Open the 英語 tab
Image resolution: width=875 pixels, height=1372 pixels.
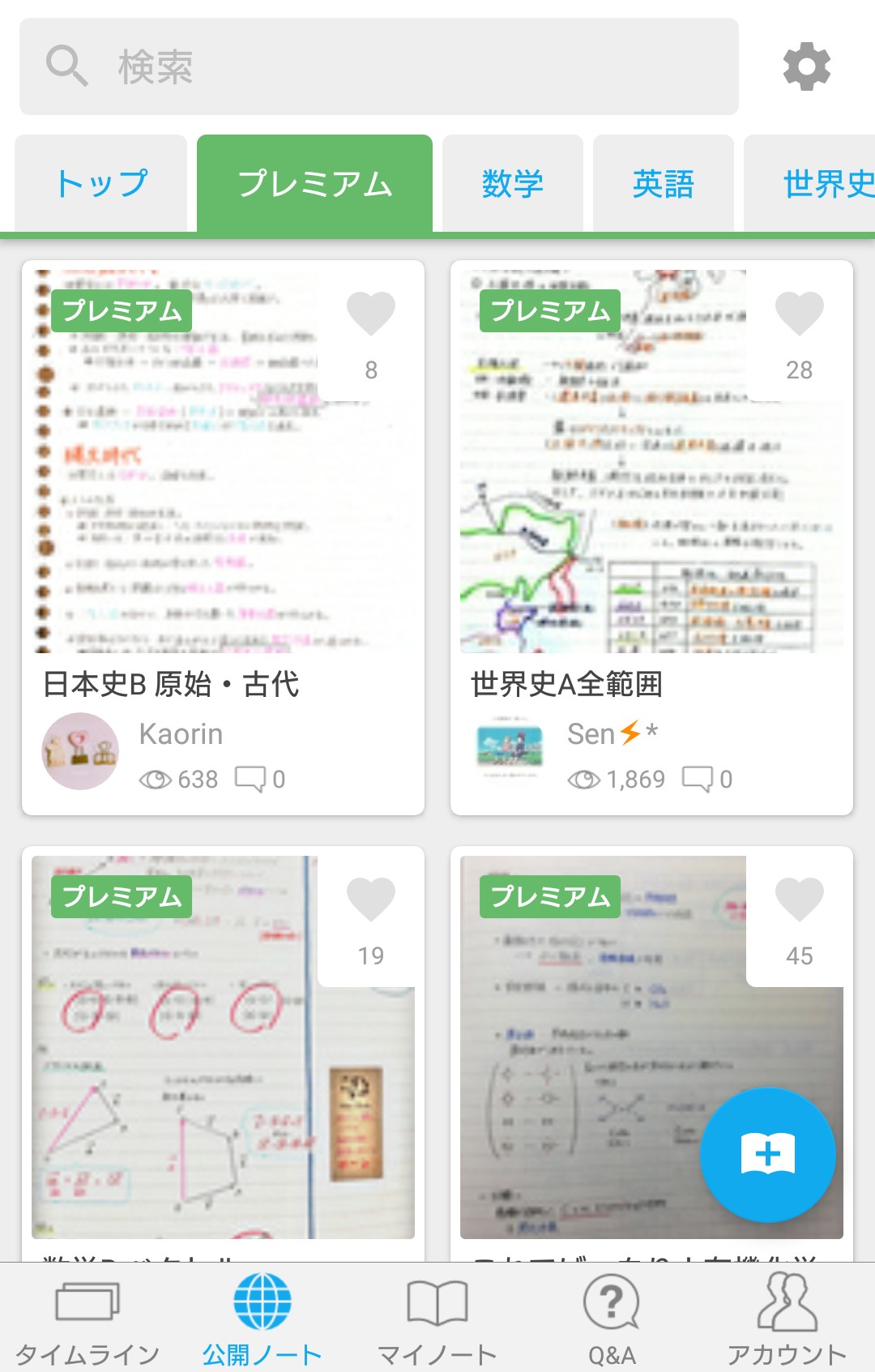(663, 183)
